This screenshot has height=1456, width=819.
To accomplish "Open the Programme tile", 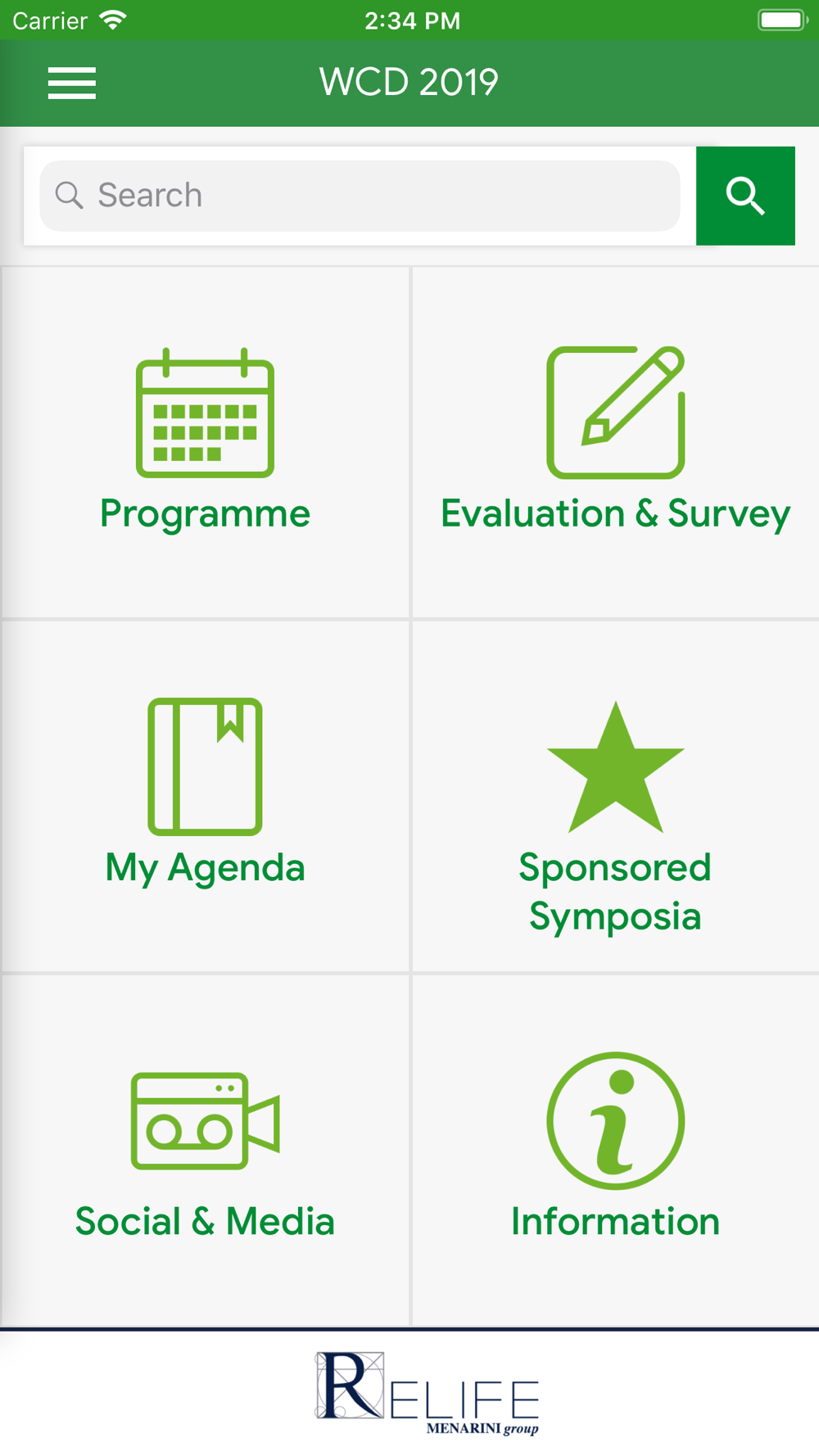I will point(205,442).
